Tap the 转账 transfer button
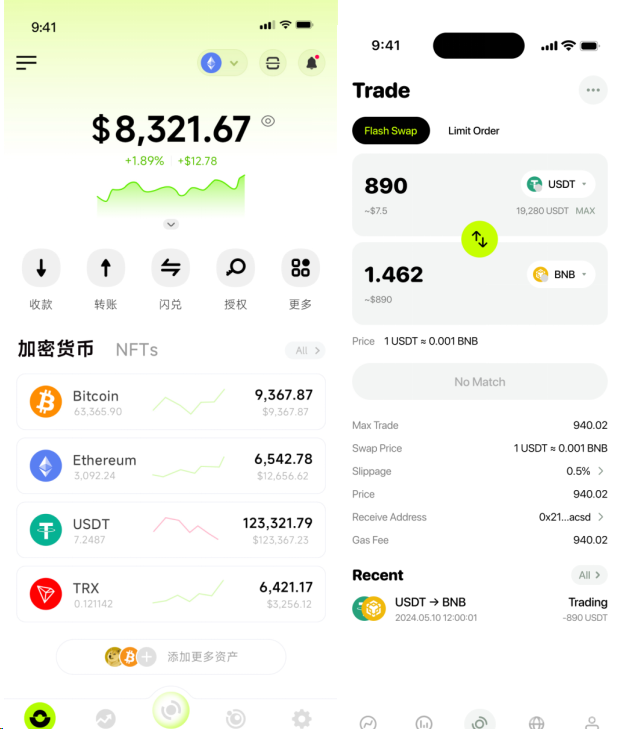 tap(106, 268)
